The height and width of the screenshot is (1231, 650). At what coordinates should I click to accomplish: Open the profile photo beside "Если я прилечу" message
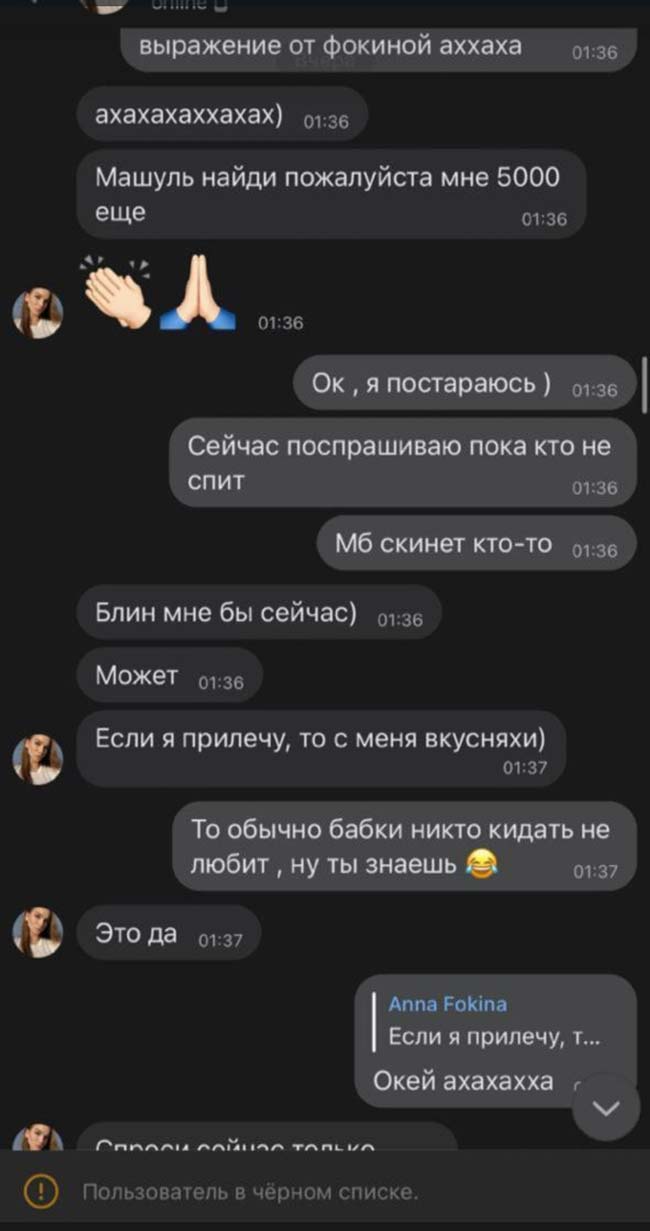coord(37,758)
